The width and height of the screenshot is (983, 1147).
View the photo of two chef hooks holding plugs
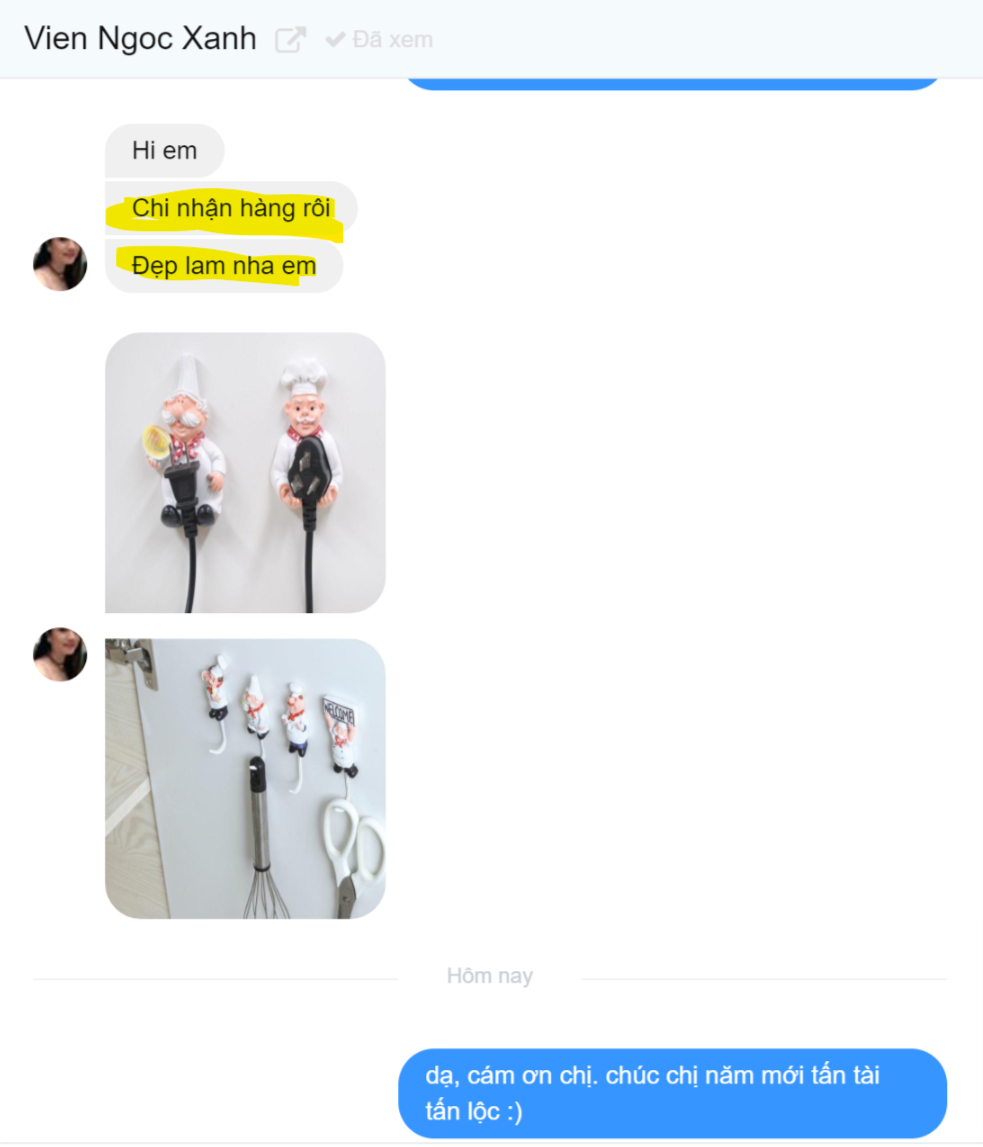245,472
